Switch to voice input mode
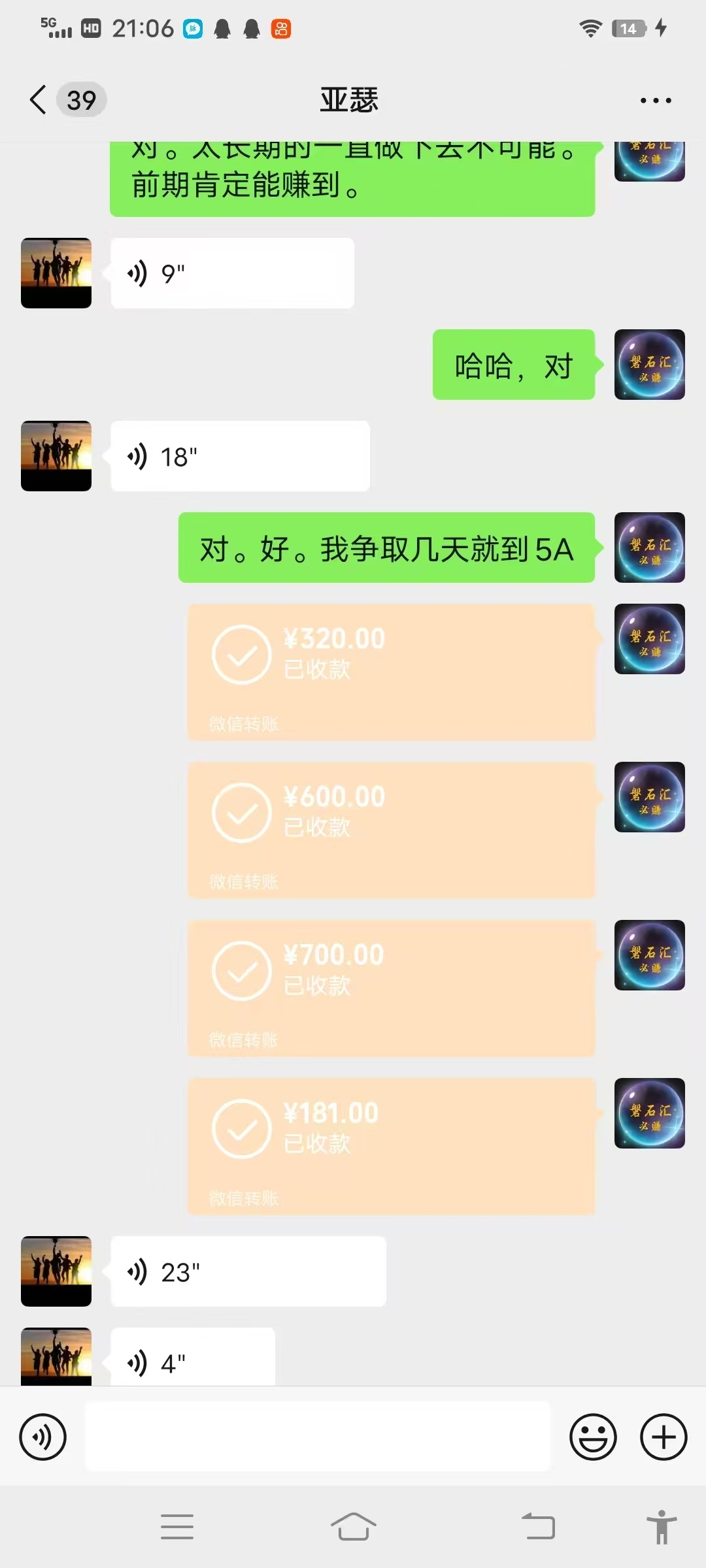The height and width of the screenshot is (1568, 706). click(43, 1437)
